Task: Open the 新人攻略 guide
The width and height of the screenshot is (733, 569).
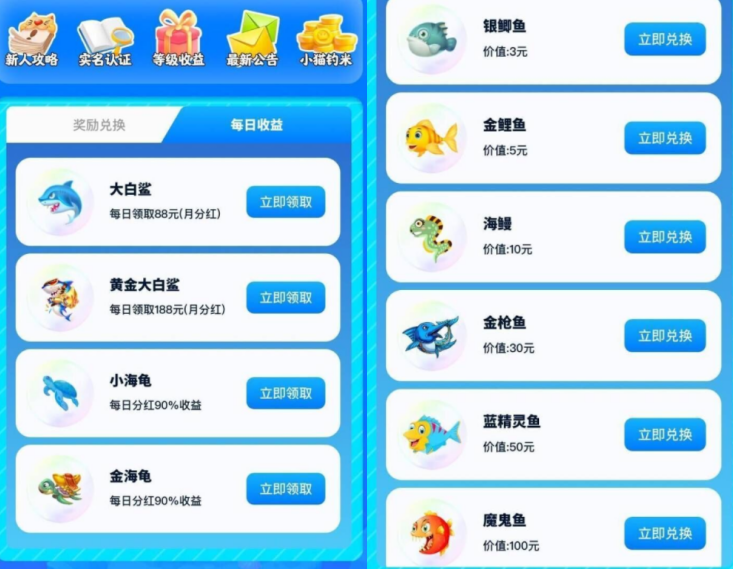Action: (32, 38)
